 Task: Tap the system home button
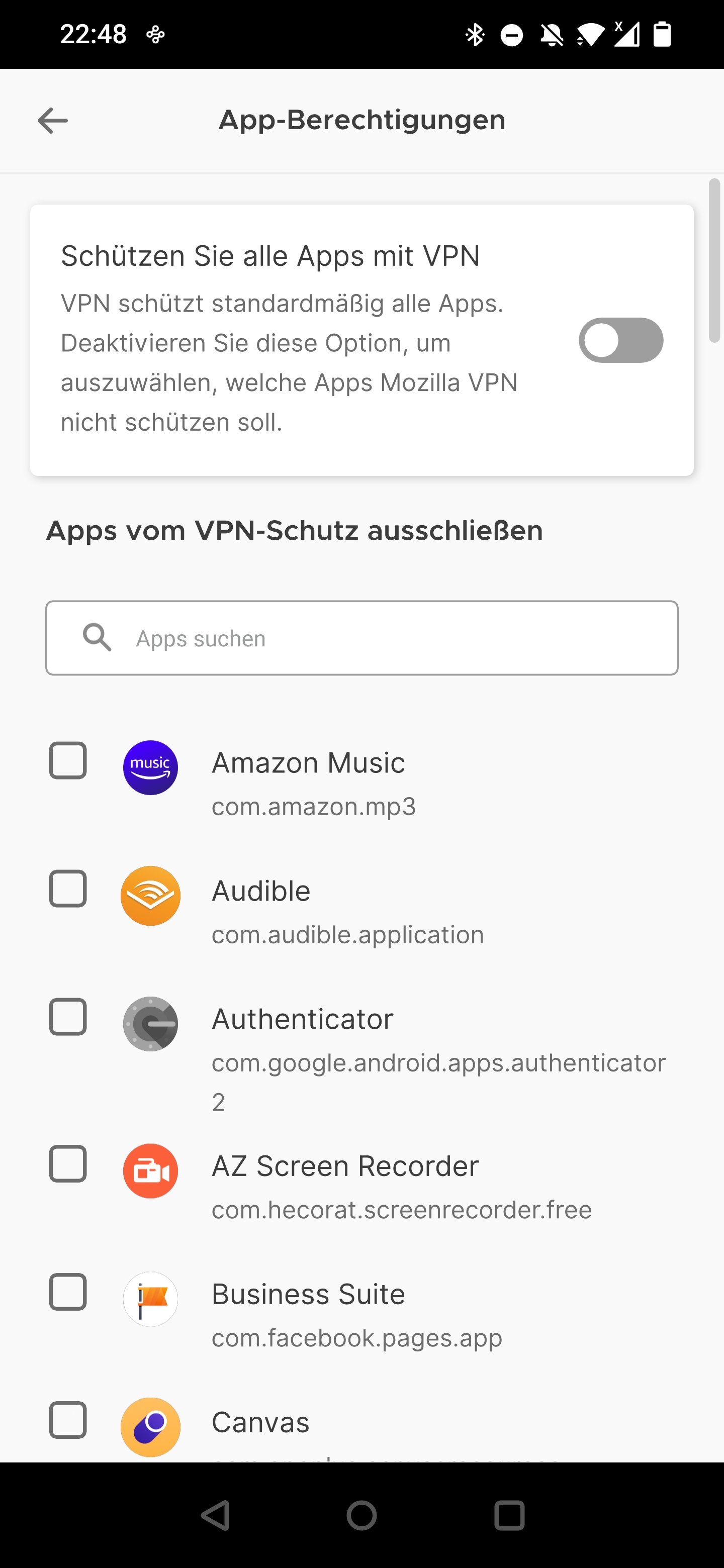361,1515
